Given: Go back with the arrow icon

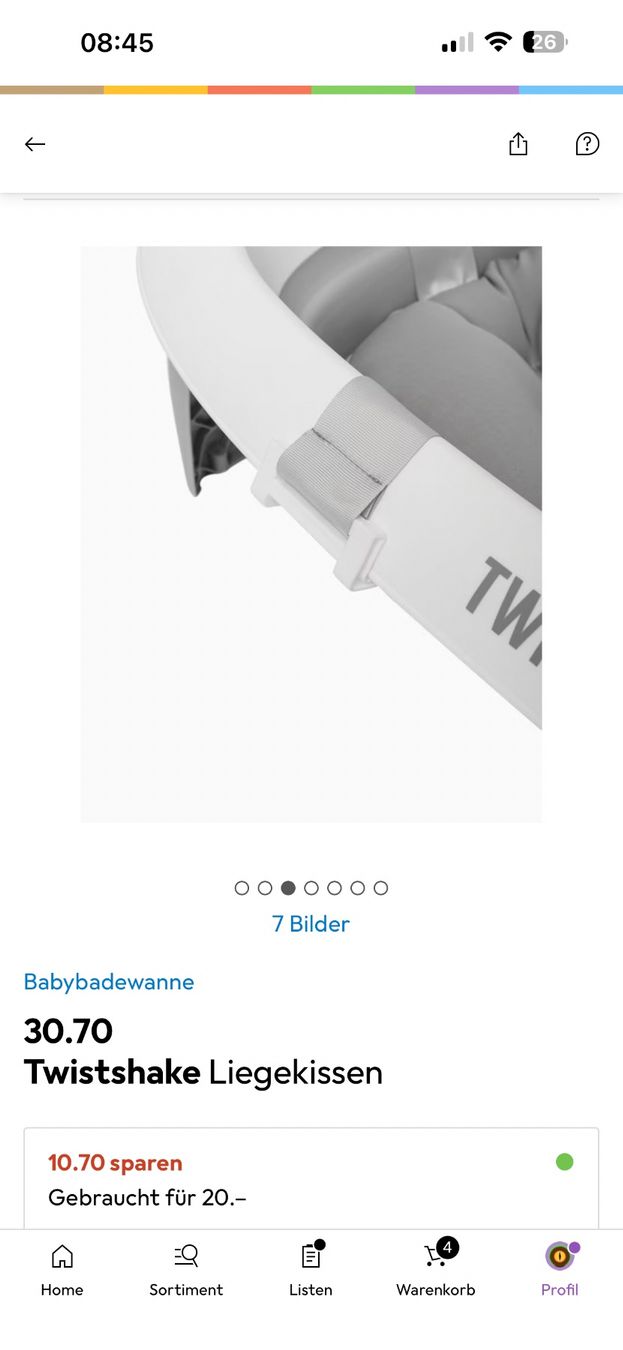Looking at the screenshot, I should pyautogui.click(x=35, y=144).
